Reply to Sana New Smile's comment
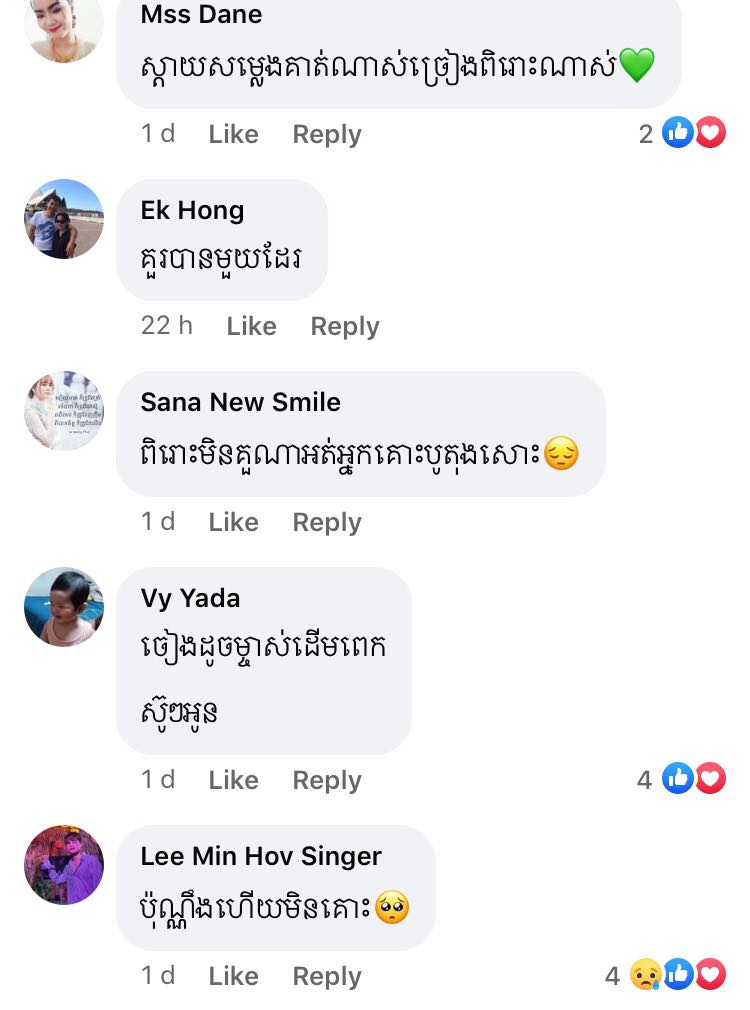The height and width of the screenshot is (1010, 750). (327, 522)
